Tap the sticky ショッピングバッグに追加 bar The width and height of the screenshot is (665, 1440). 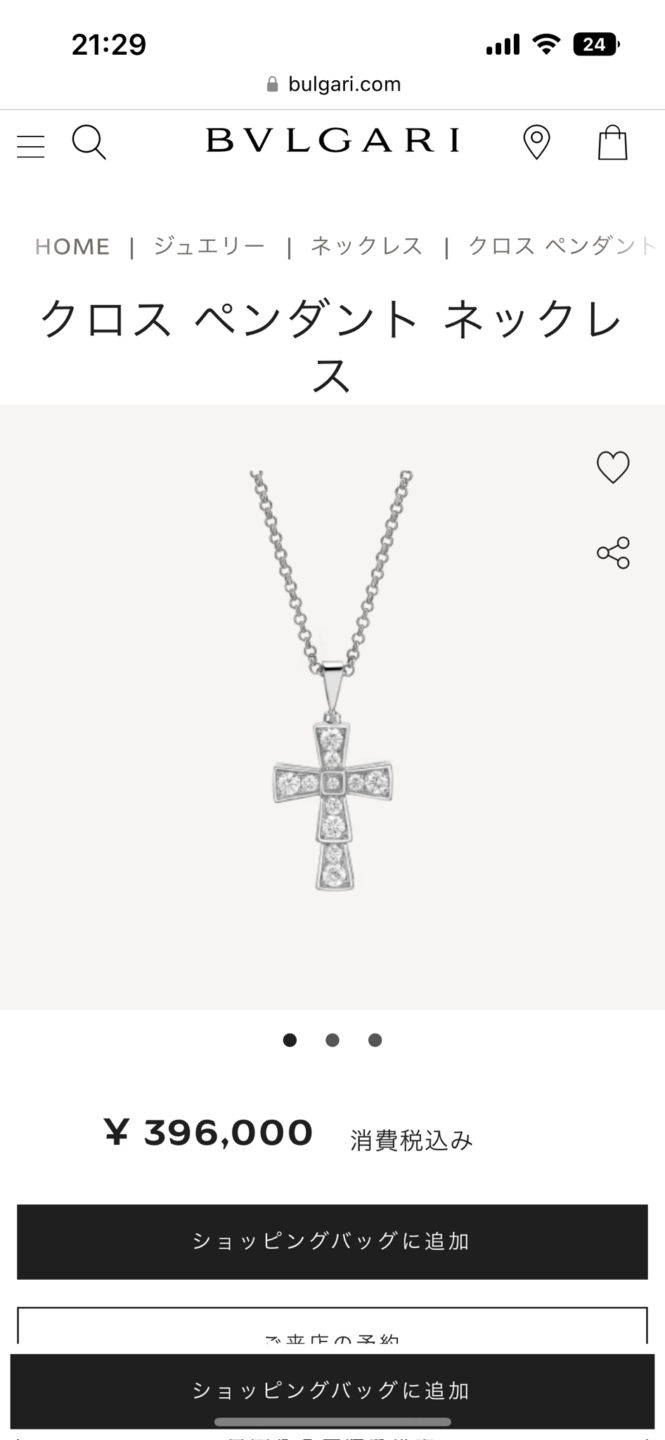pyautogui.click(x=332, y=1390)
